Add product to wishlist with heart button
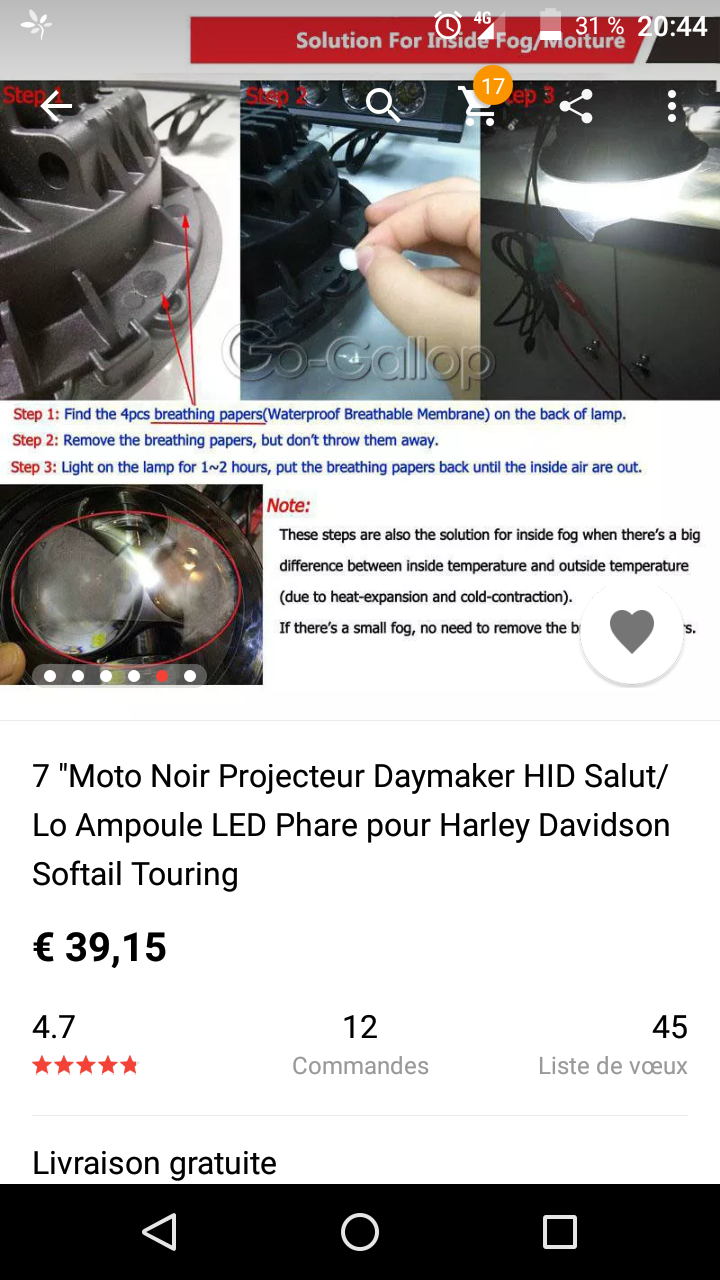 pos(632,632)
